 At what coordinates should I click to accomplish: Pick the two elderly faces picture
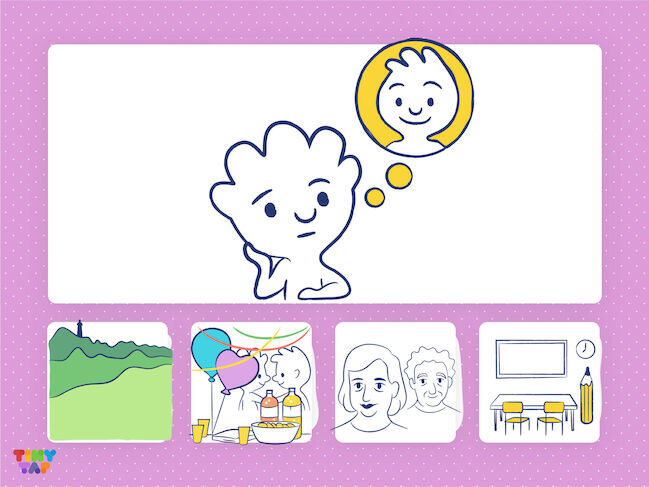click(x=397, y=382)
